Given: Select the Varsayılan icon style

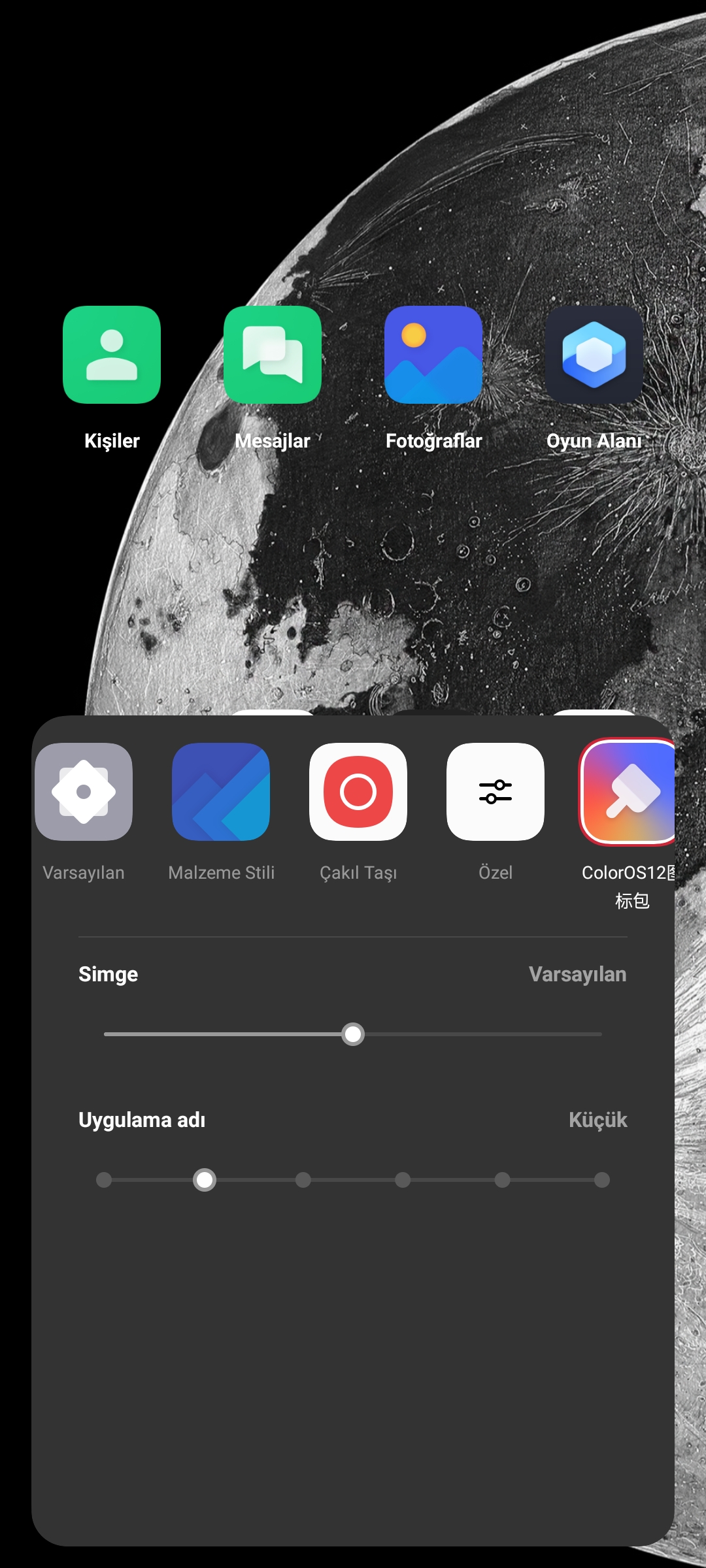Looking at the screenshot, I should pyautogui.click(x=84, y=792).
